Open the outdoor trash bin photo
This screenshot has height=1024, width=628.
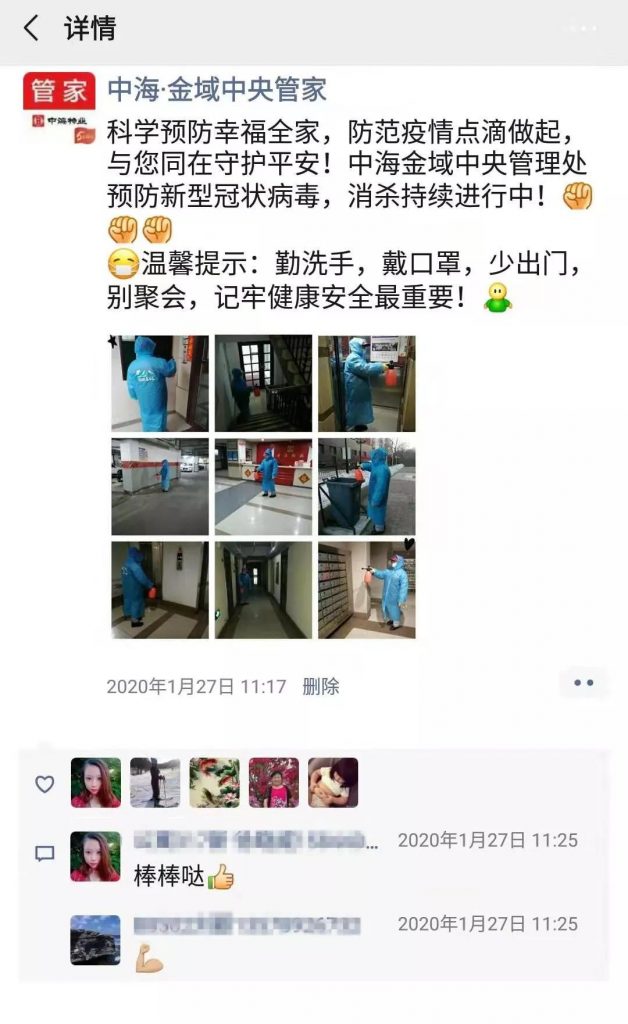point(366,487)
